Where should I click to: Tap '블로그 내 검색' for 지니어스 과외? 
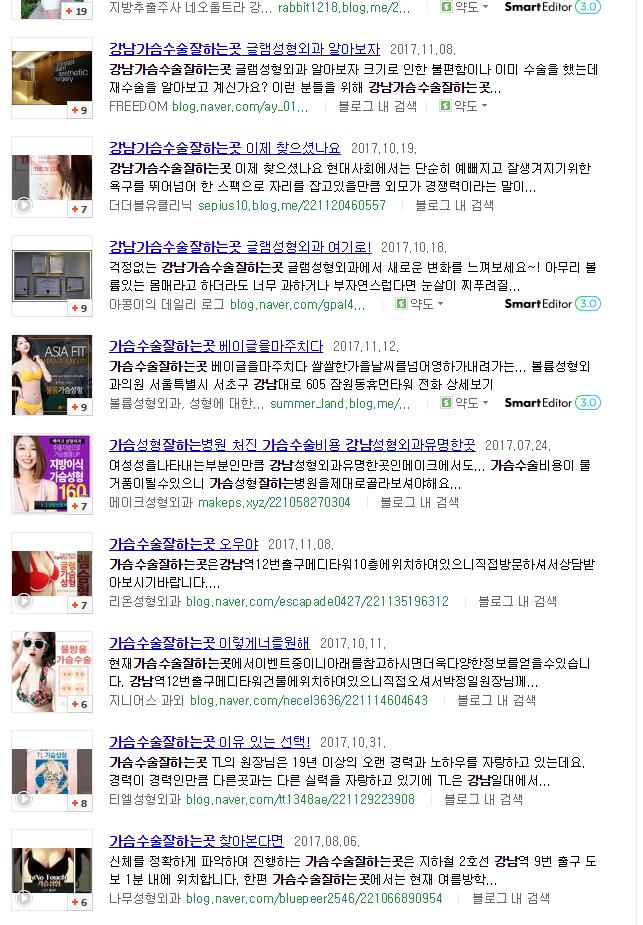[x=496, y=701]
